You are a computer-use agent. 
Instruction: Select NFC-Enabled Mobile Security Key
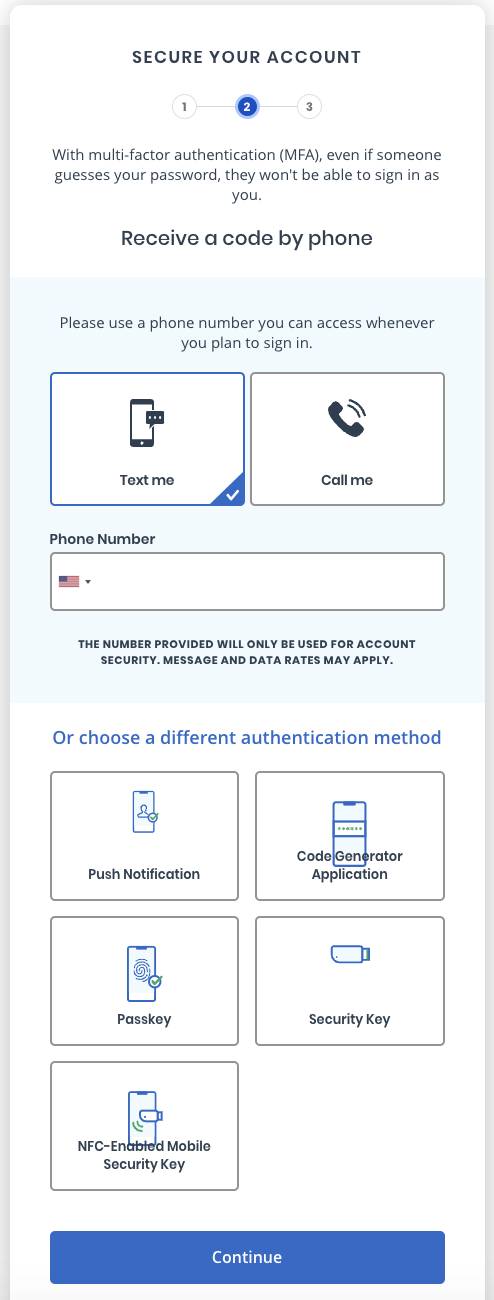pyautogui.click(x=144, y=1126)
